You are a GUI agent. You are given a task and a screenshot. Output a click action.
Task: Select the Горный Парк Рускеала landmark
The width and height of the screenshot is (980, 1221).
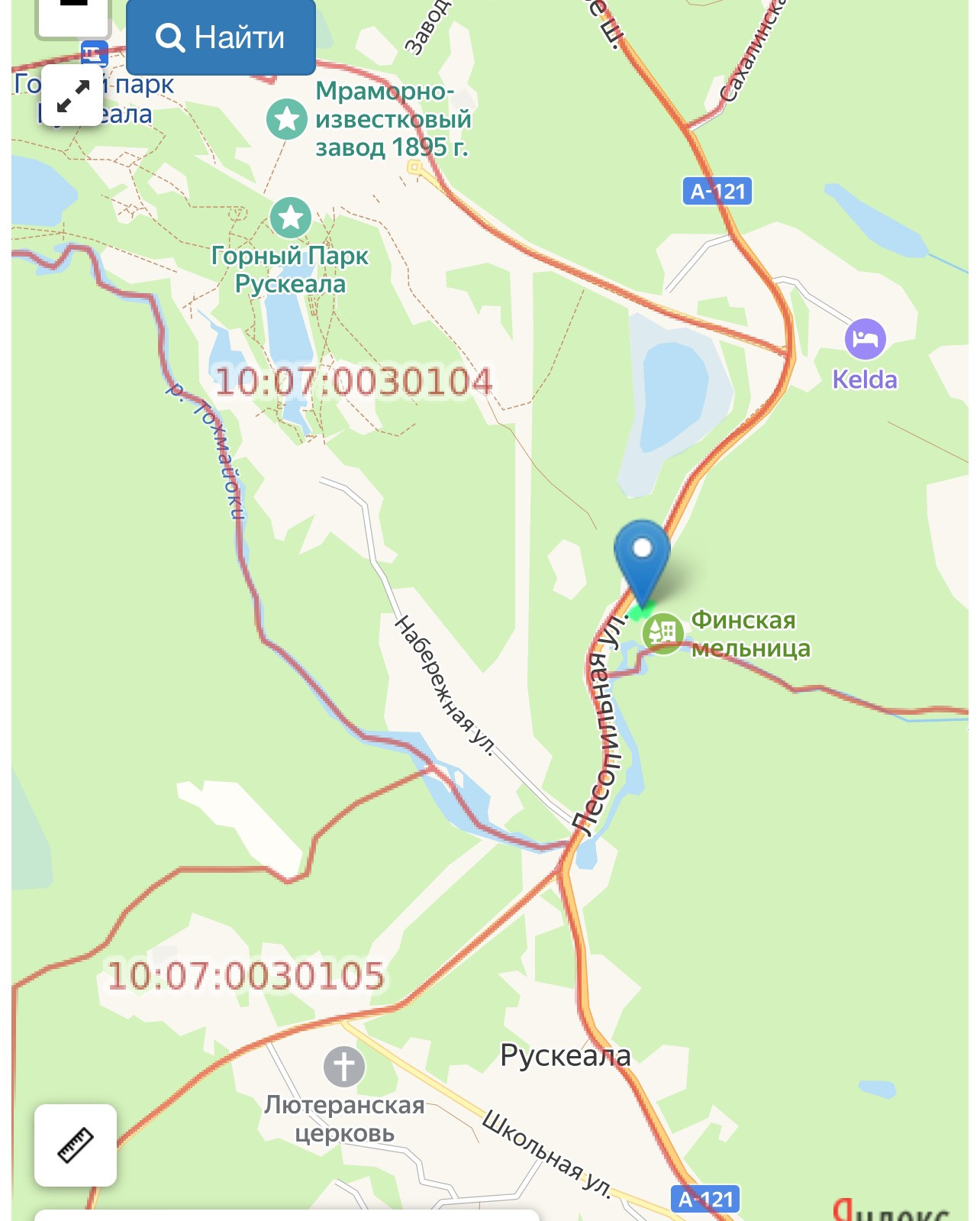click(x=291, y=218)
